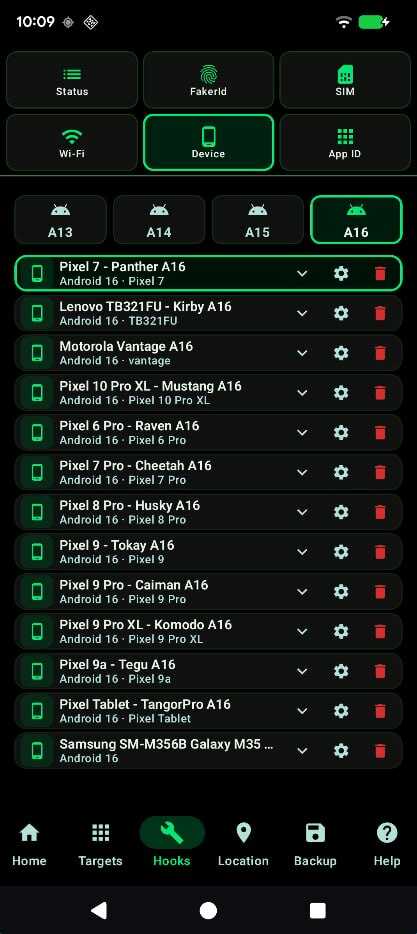Viewport: 417px width, 934px height.
Task: Choose the Samsung SM-M356B Galaxy M35 profile
Action: click(208, 751)
